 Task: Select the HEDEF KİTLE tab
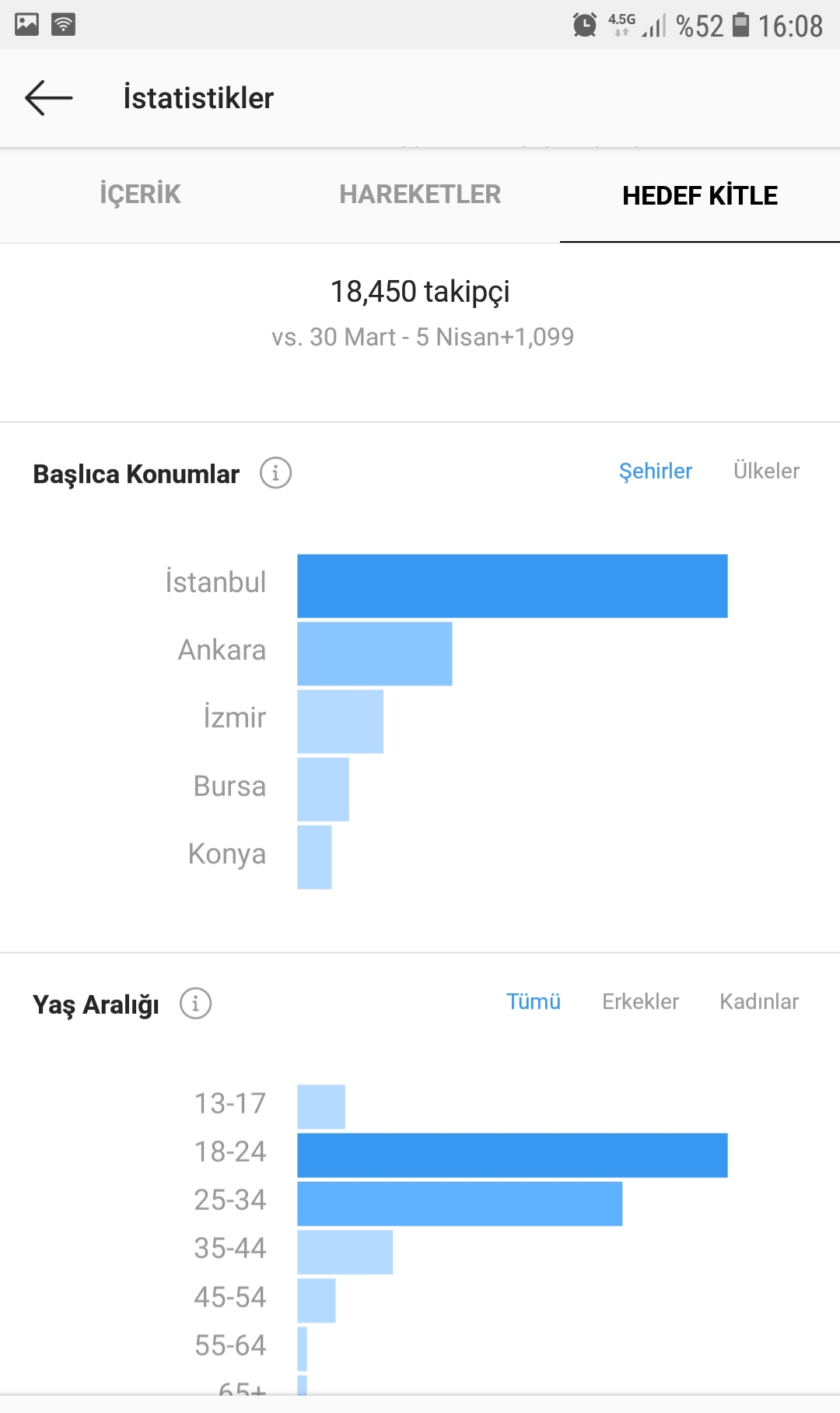click(x=700, y=195)
